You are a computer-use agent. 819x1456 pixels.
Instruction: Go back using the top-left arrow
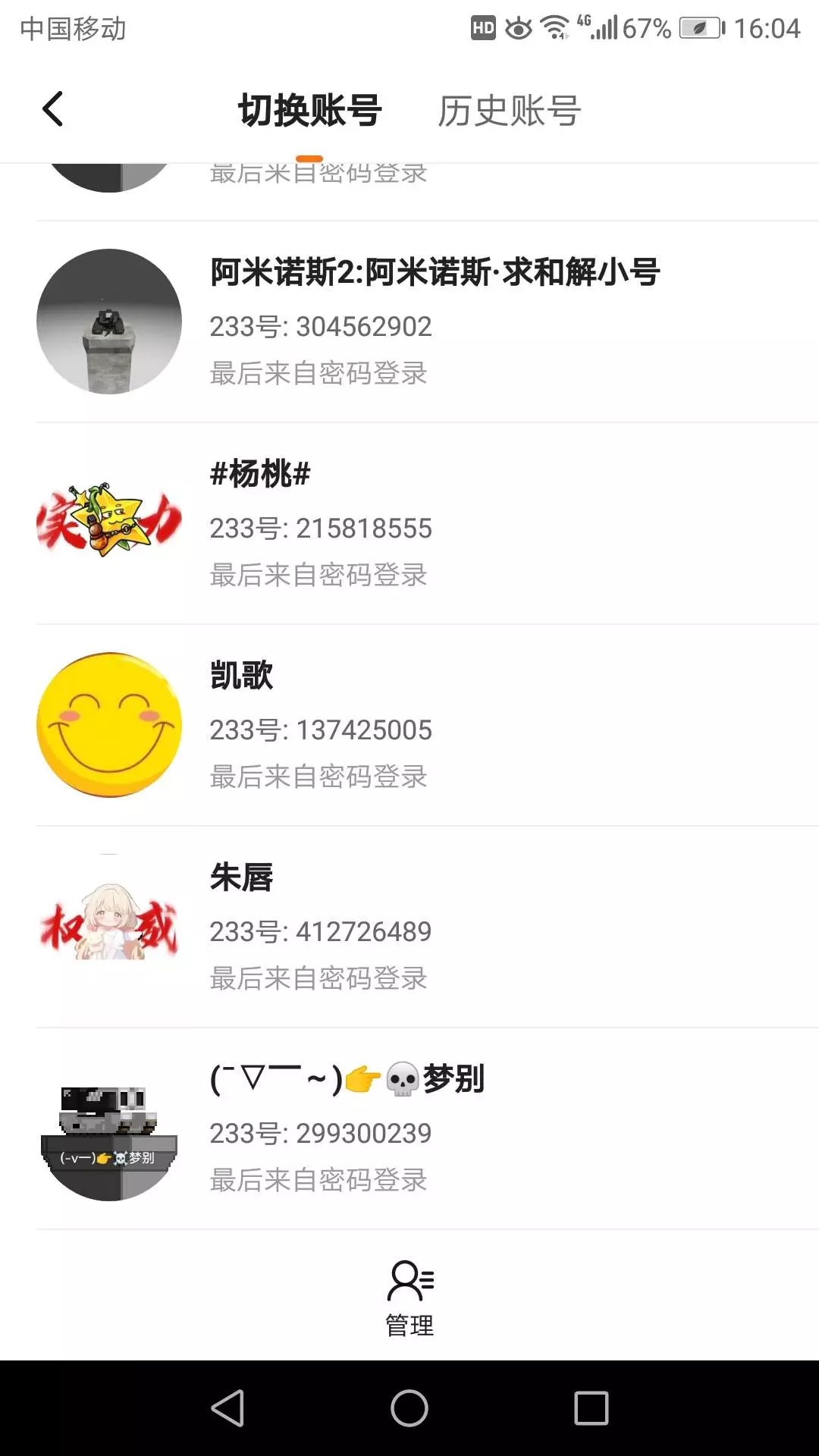[52, 109]
